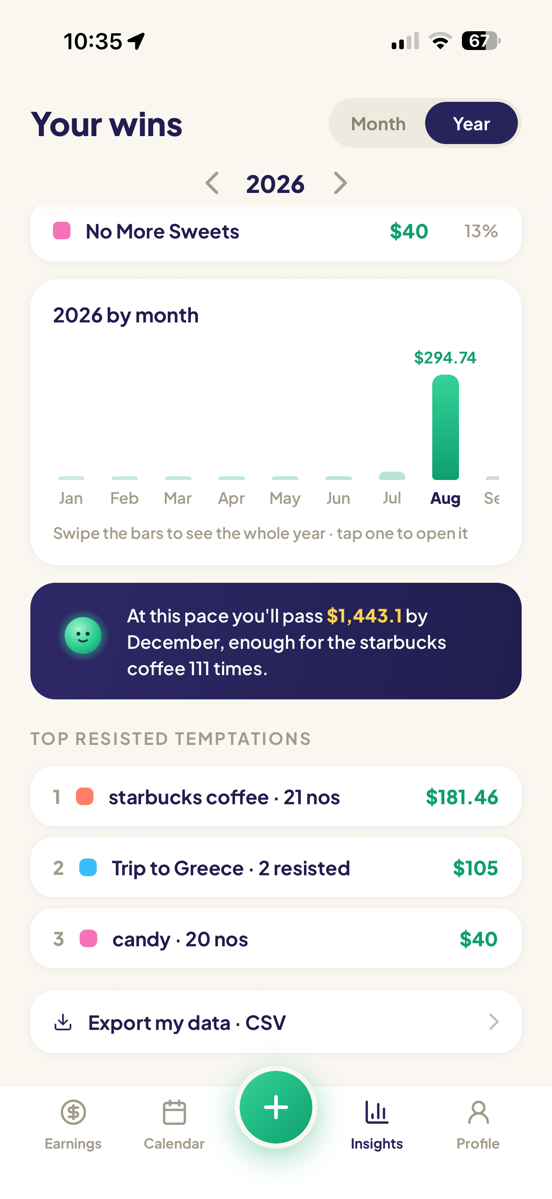Export my data as CSV
552x1199 pixels.
coord(276,1022)
